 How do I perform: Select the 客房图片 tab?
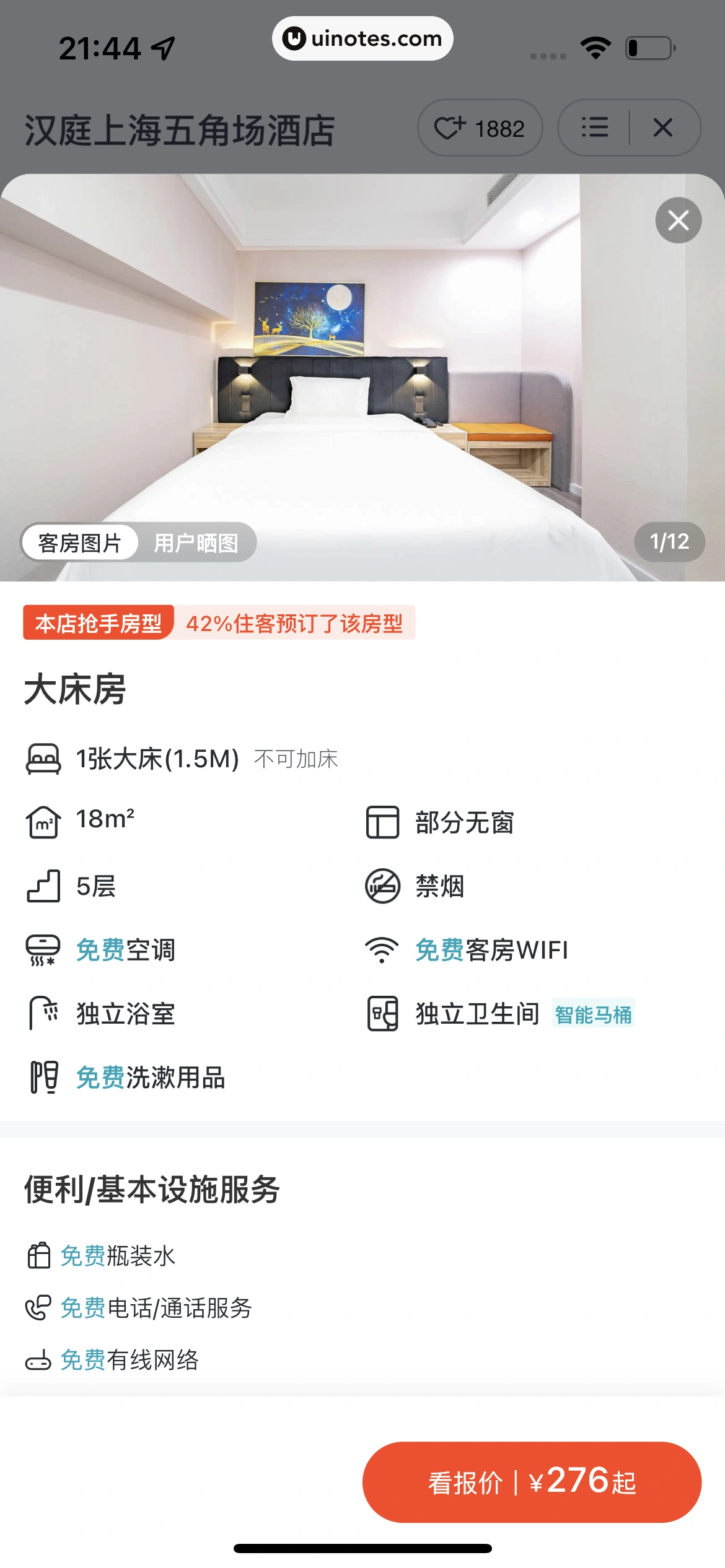(80, 543)
